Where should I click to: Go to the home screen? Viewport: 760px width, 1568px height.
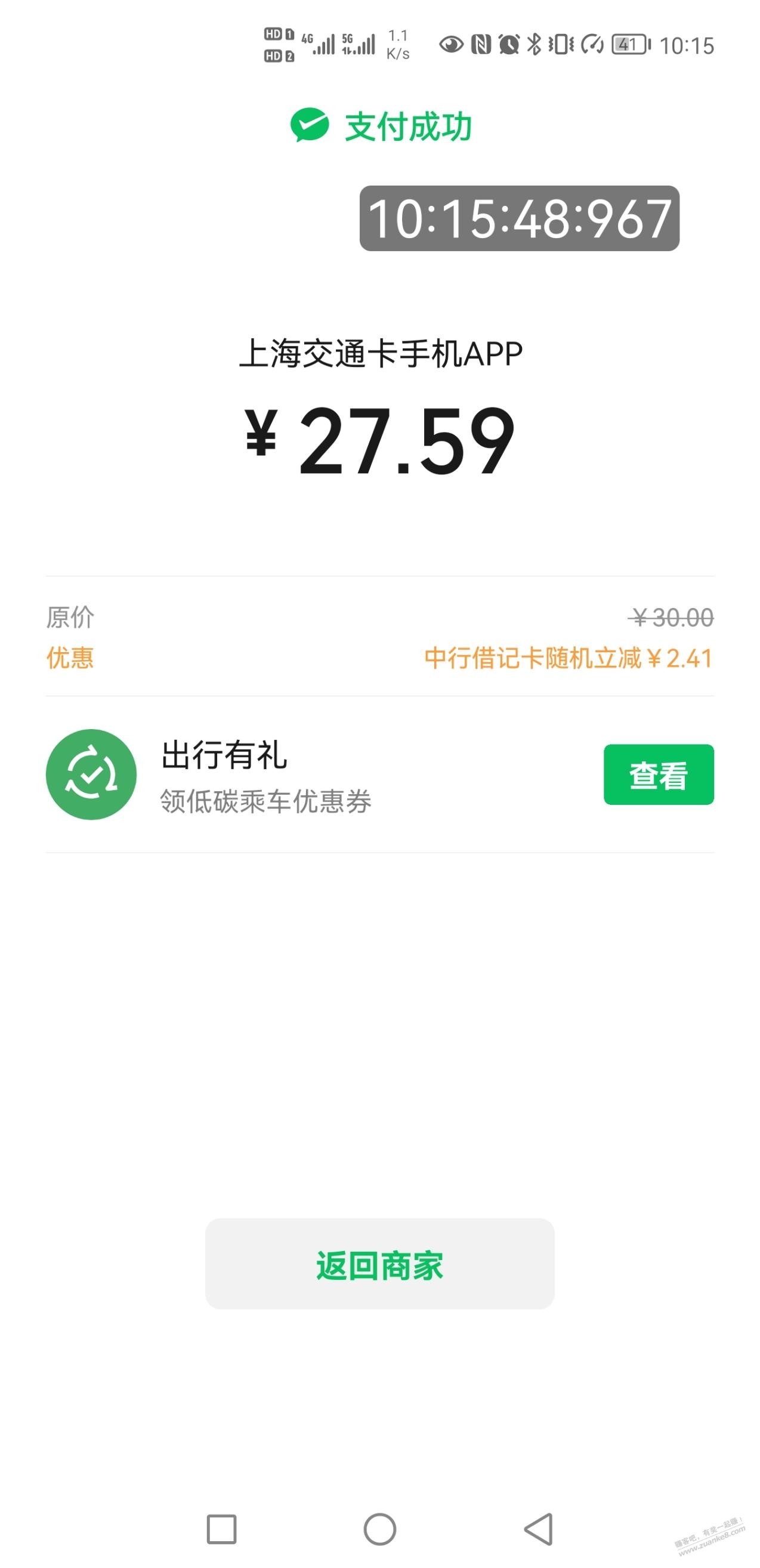379,1529
